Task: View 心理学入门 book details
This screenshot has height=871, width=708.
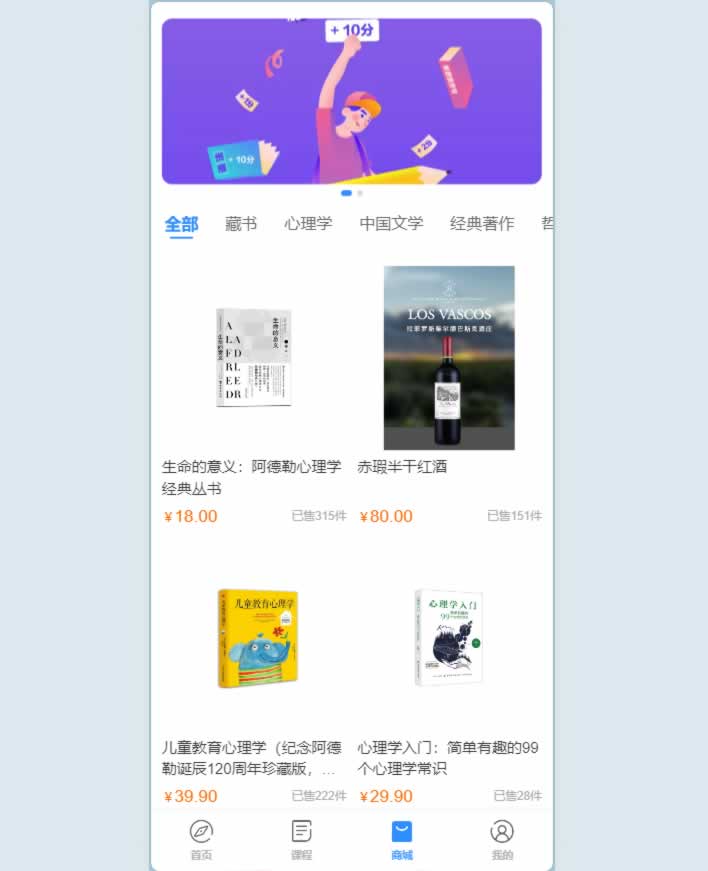Action: pyautogui.click(x=449, y=638)
